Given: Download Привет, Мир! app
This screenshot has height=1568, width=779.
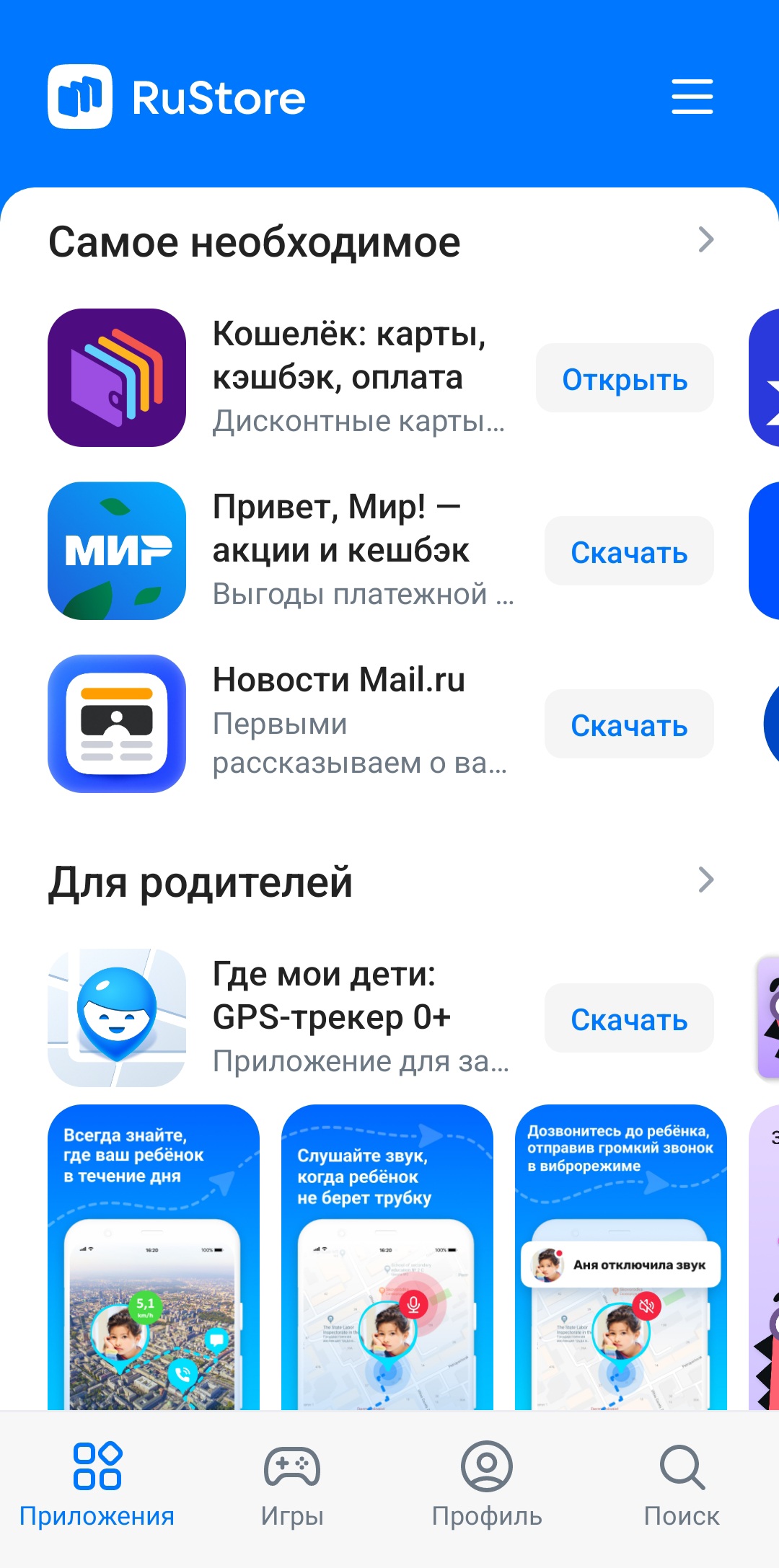Looking at the screenshot, I should click(629, 552).
